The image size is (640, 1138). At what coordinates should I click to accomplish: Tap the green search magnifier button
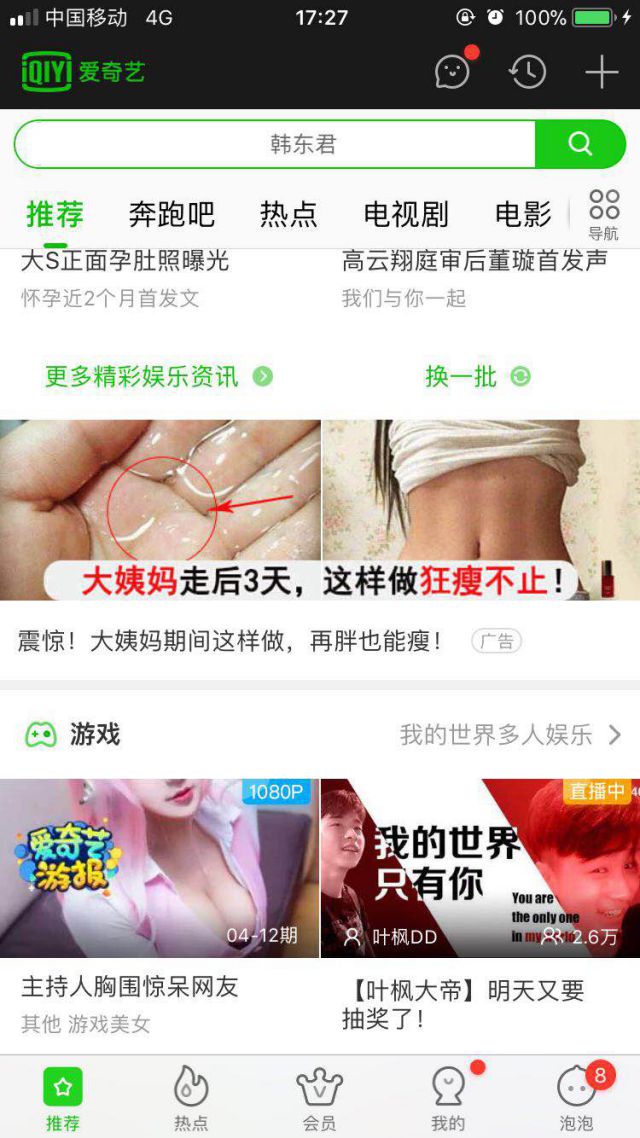tap(580, 145)
